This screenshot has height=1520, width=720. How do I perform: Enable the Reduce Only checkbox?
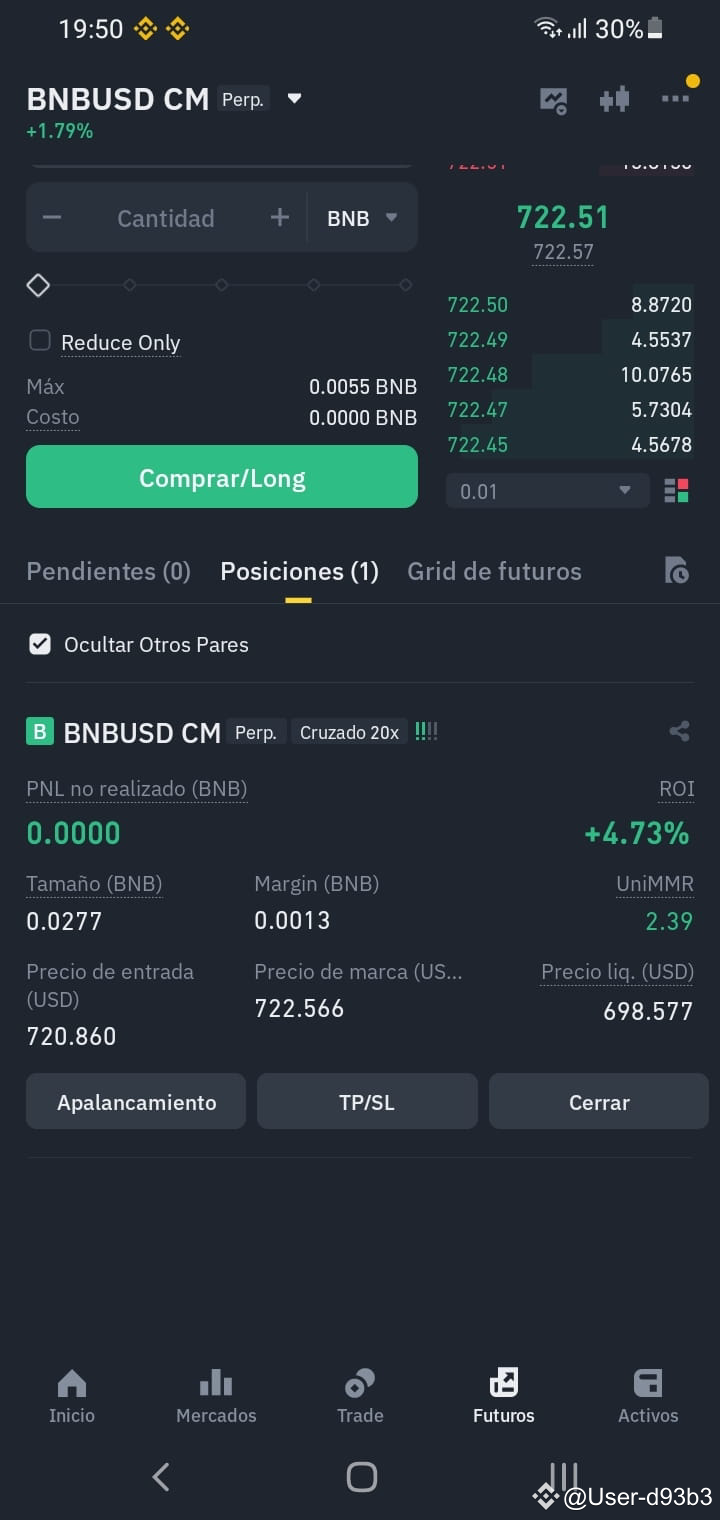tap(40, 341)
